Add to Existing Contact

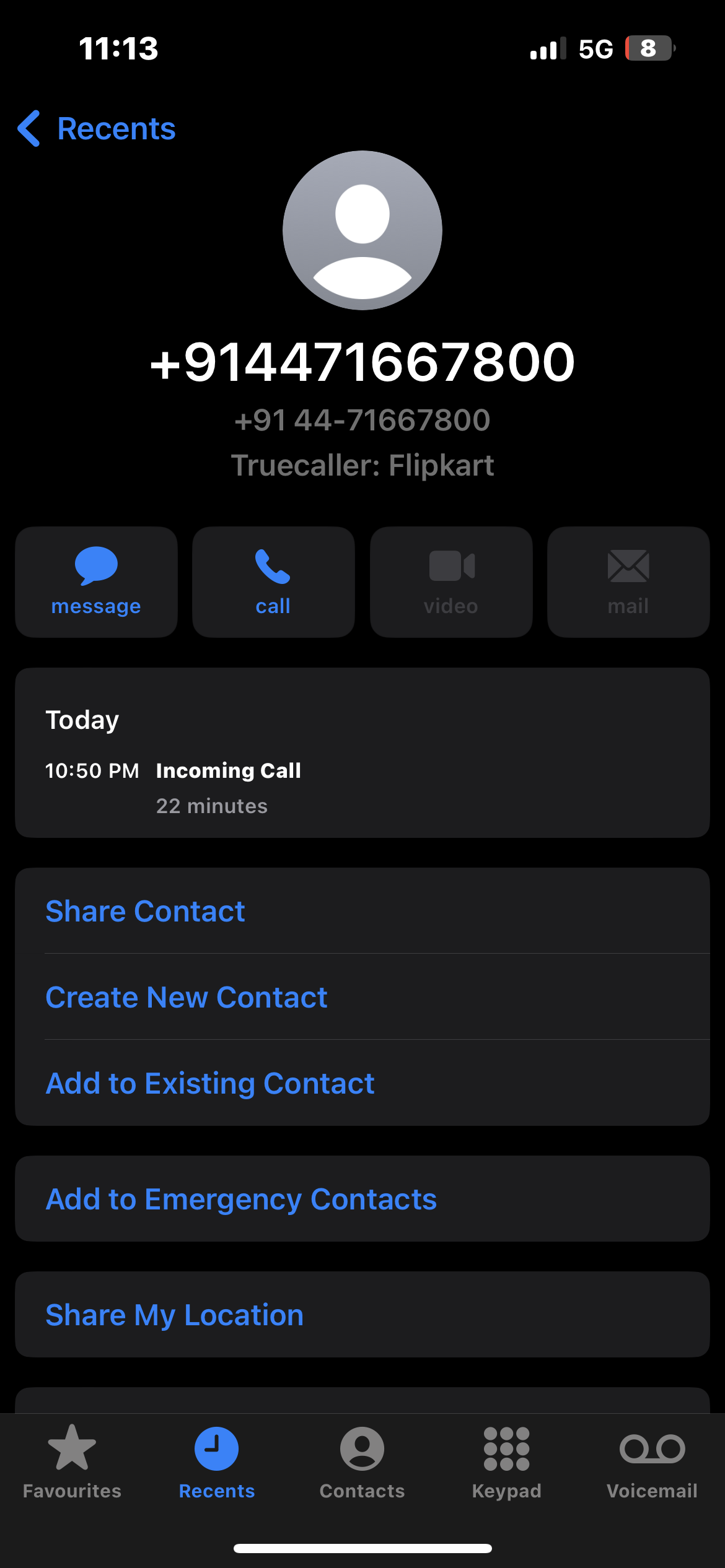click(x=210, y=1083)
